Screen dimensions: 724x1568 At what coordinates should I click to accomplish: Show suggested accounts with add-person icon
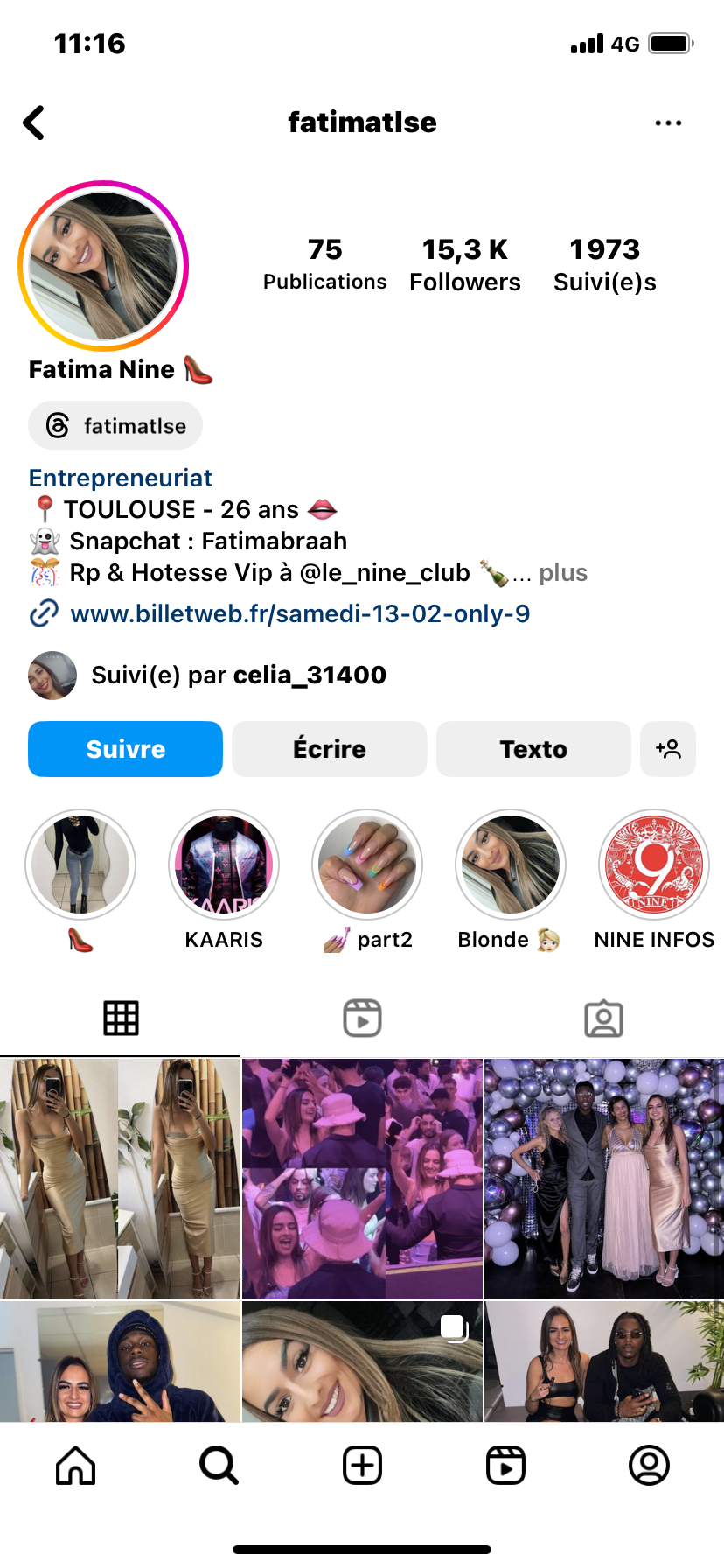(668, 749)
